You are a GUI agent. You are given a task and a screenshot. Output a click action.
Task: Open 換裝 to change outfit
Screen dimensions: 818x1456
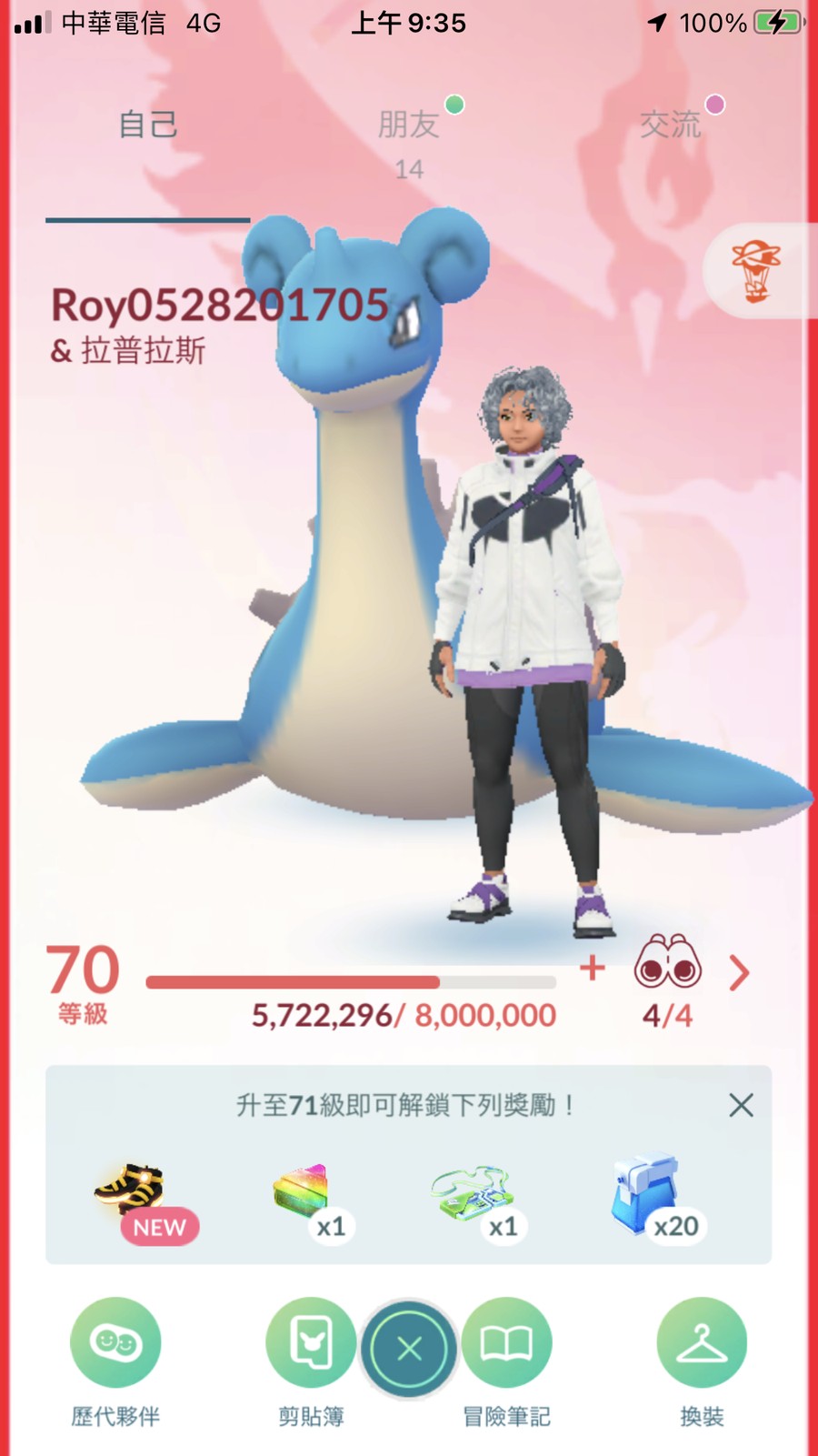point(702,1343)
